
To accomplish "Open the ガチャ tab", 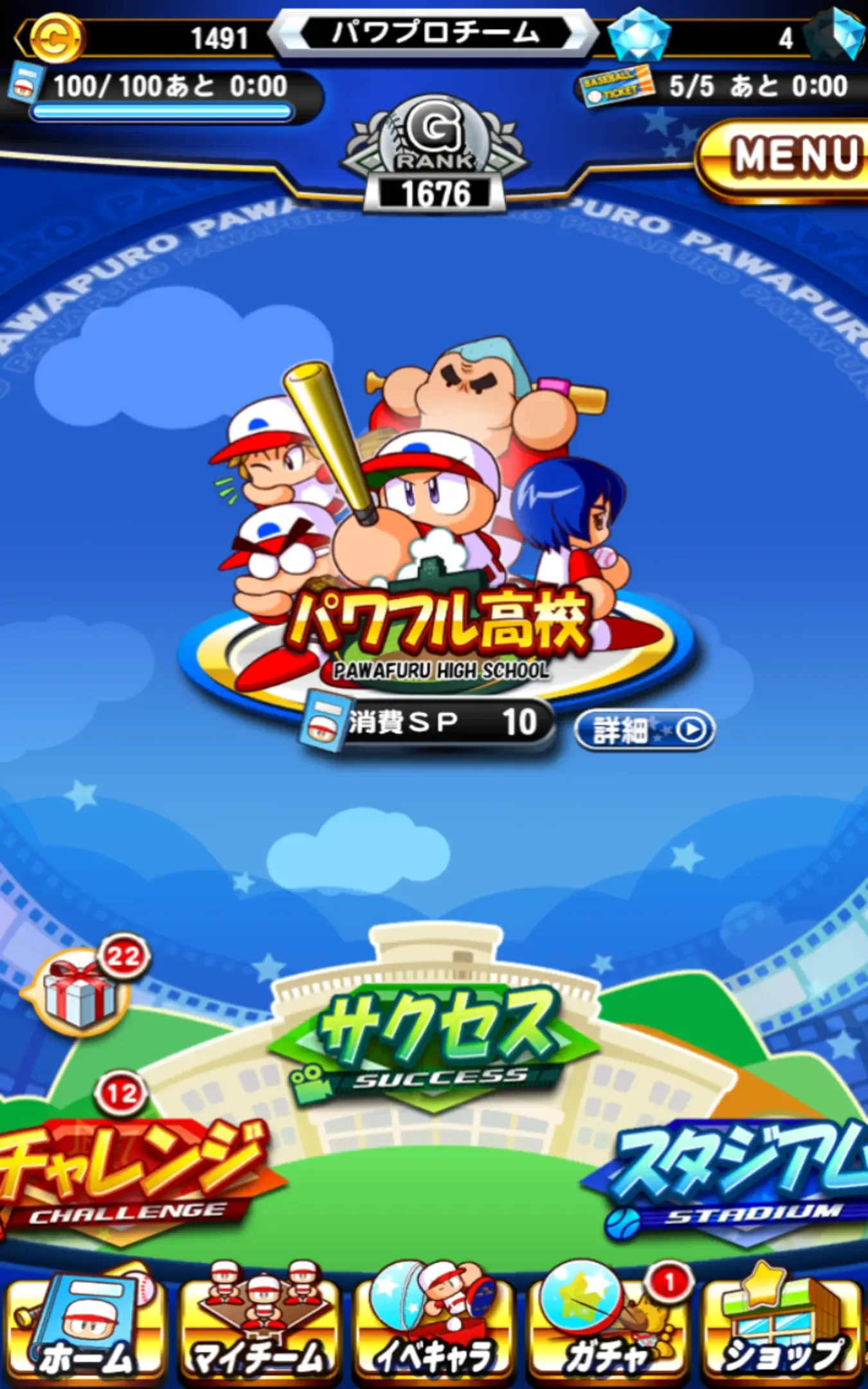I will [608, 1328].
